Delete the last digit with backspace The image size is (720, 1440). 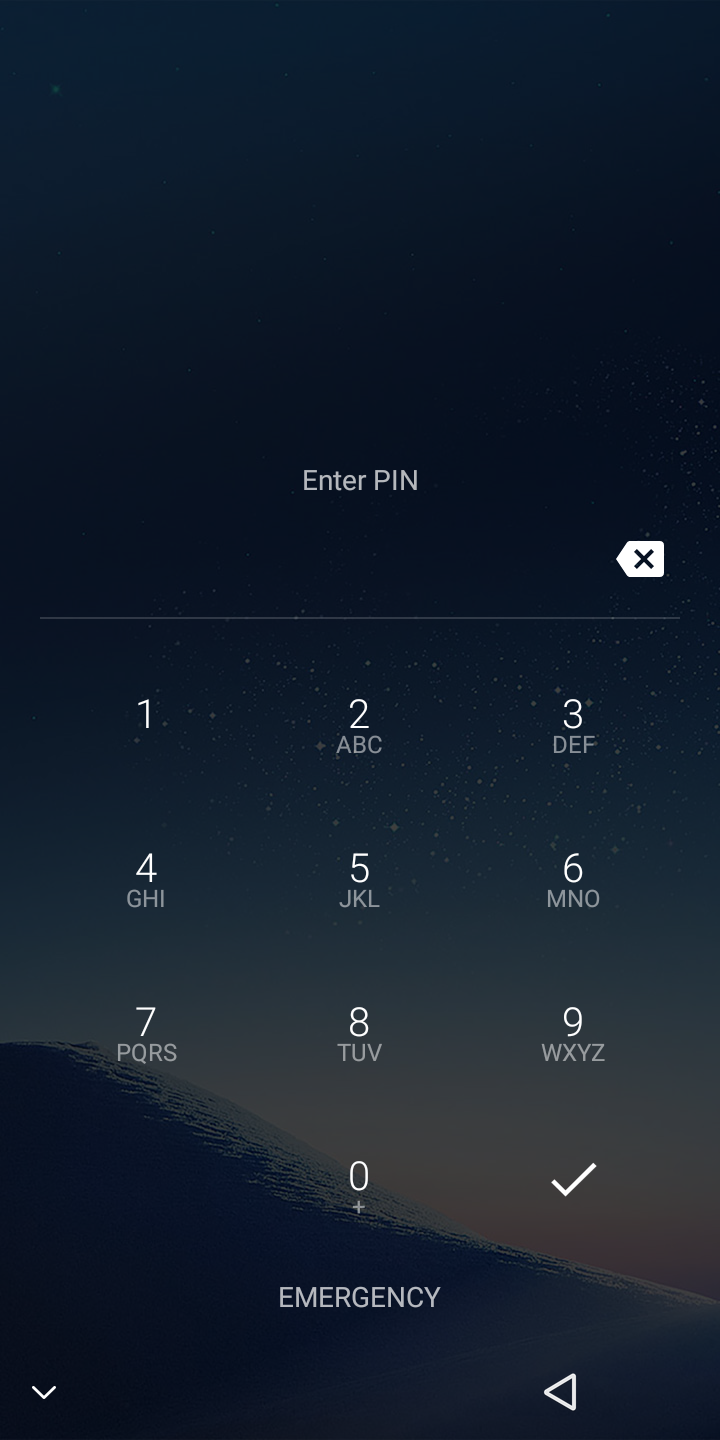(x=640, y=559)
